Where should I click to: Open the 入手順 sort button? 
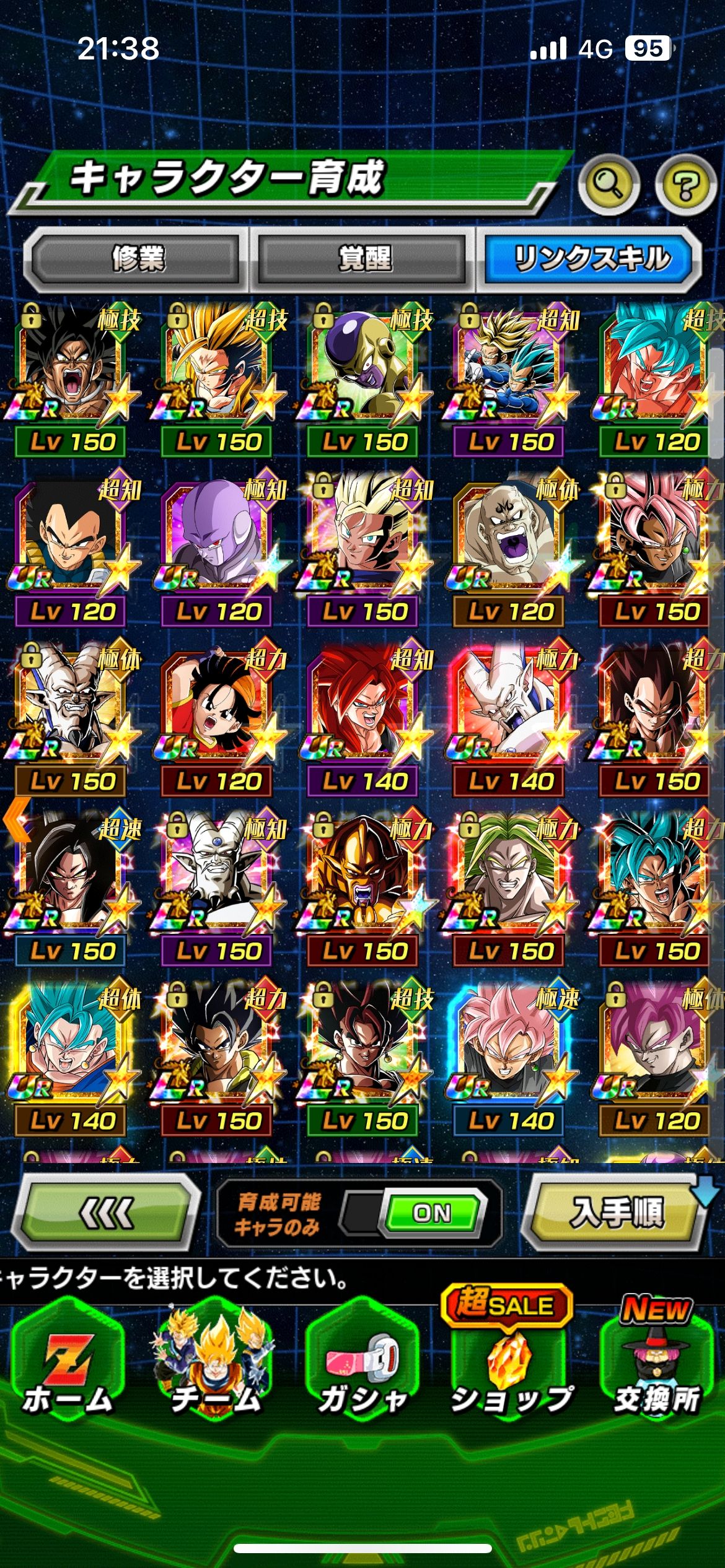(617, 1211)
